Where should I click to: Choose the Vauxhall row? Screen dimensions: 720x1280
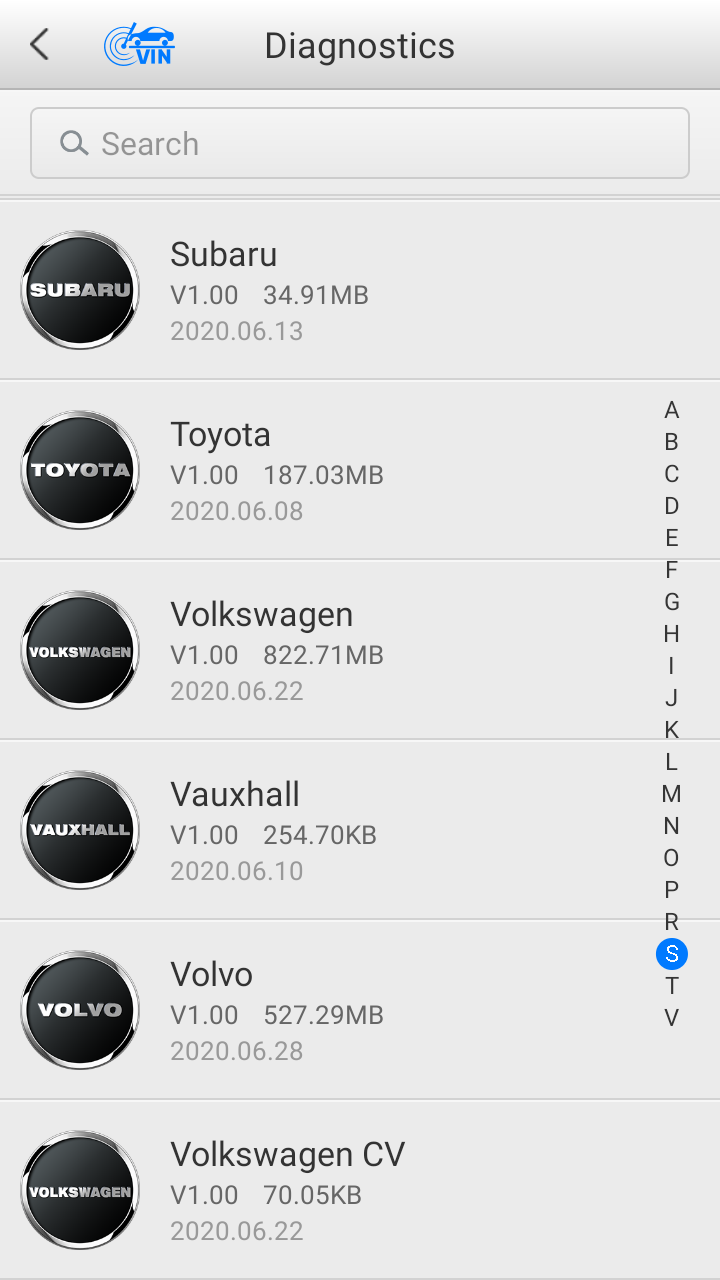click(x=330, y=830)
